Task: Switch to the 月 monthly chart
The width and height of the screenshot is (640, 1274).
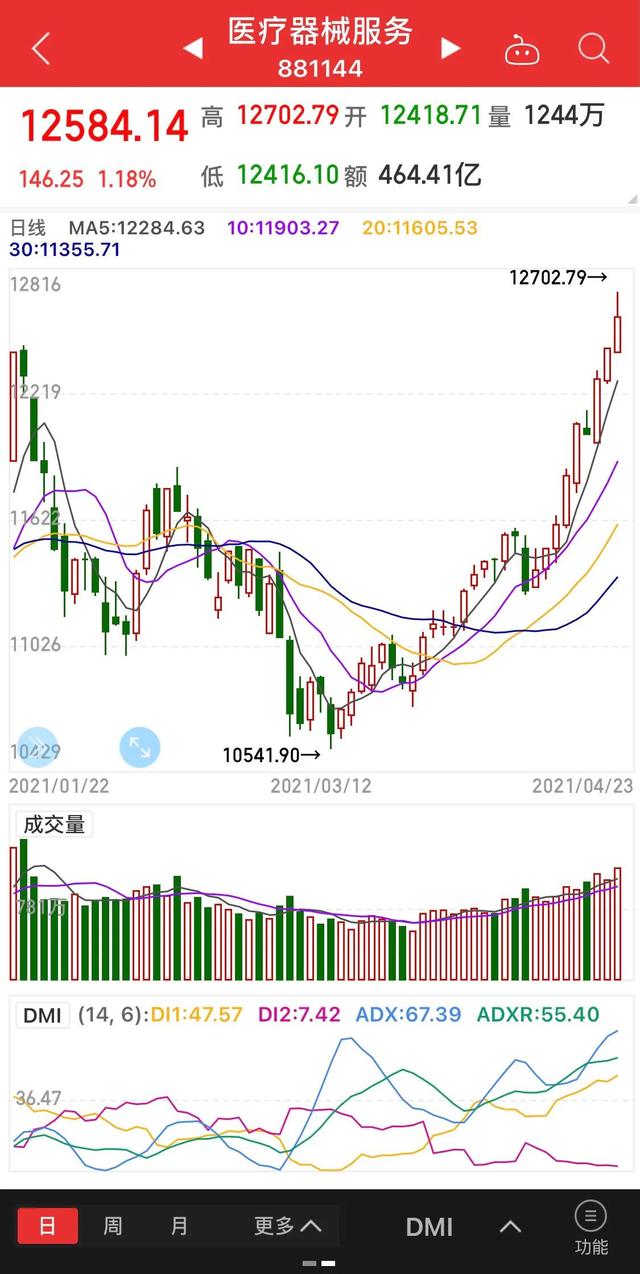Action: click(179, 1226)
